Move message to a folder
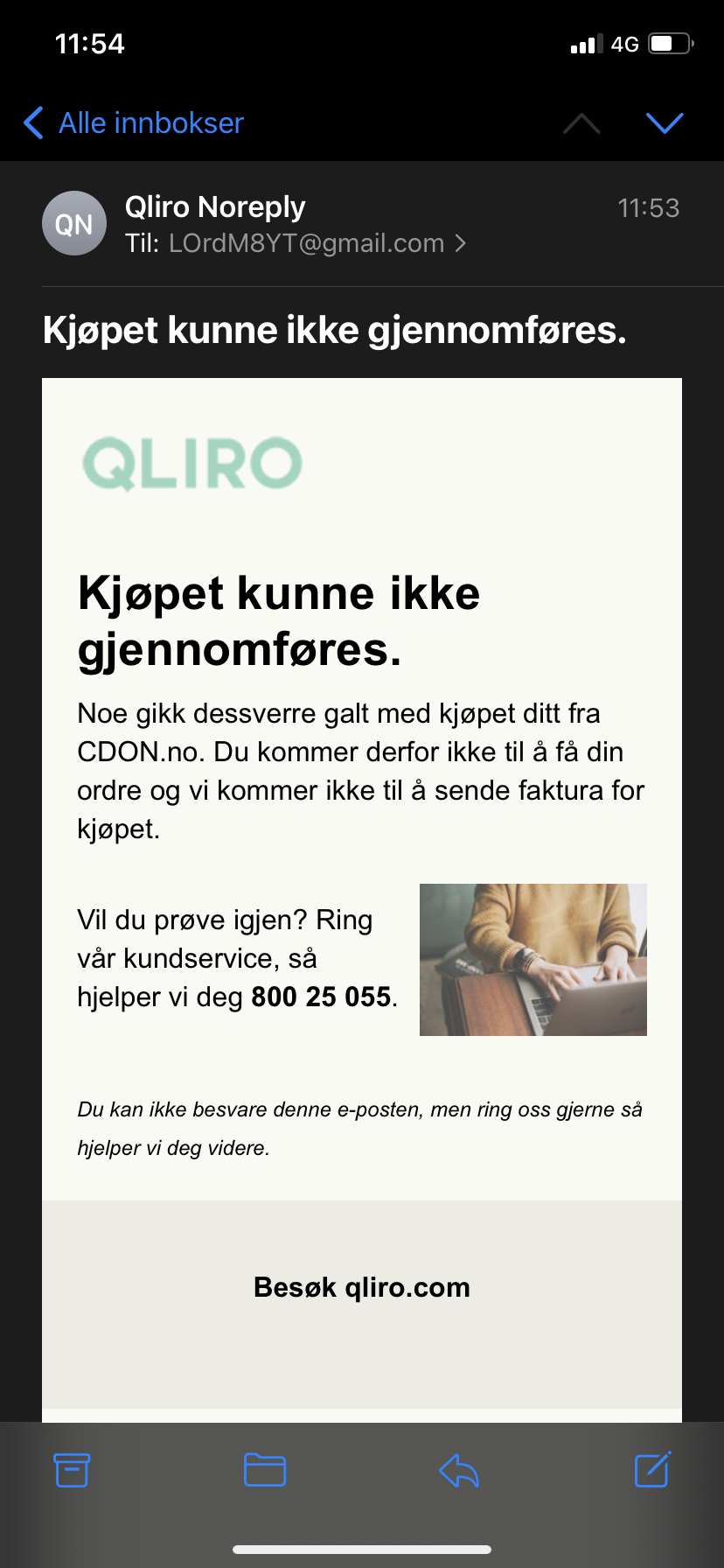The image size is (724, 1568). 265,1470
